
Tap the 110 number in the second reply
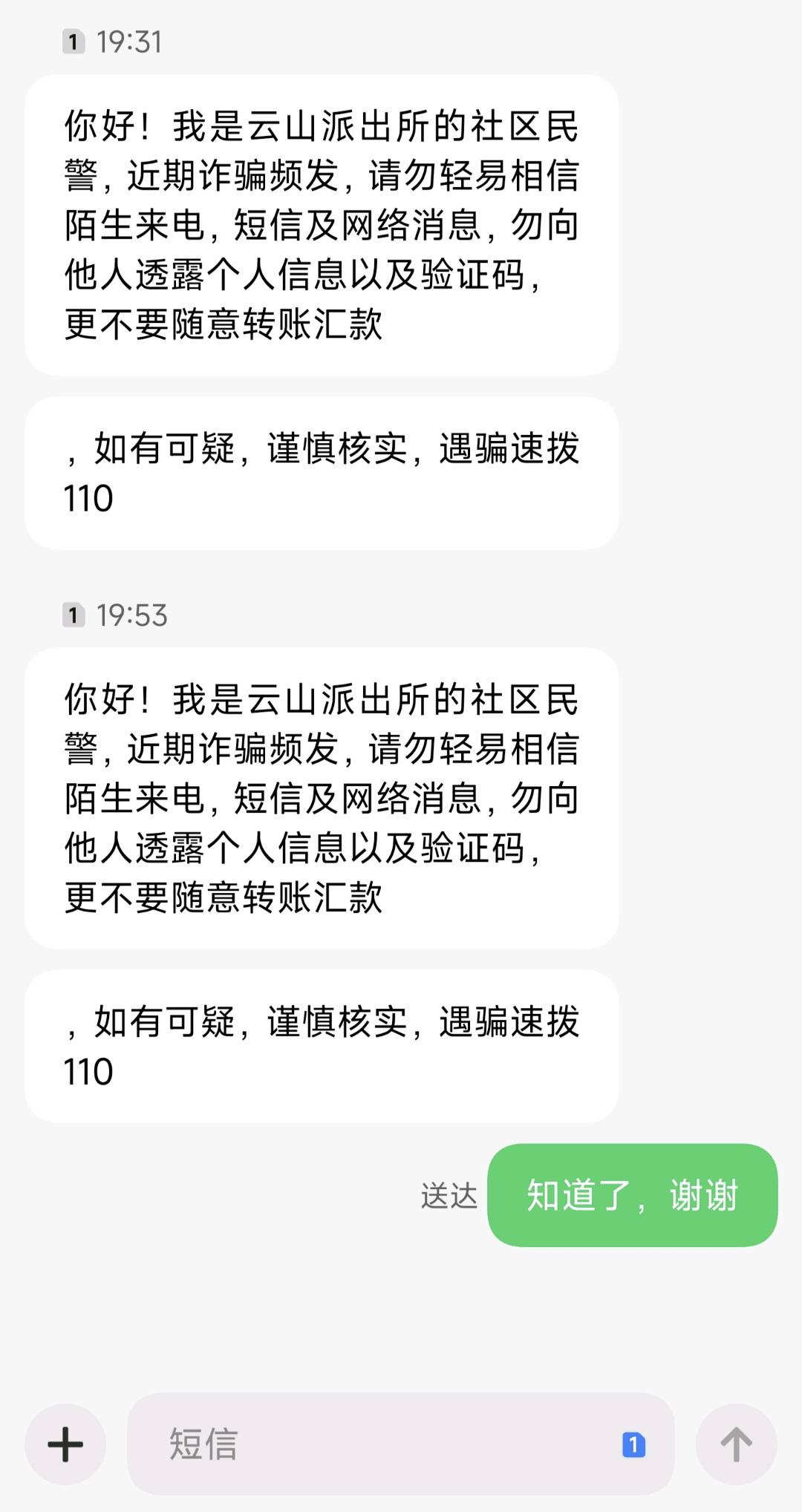(91, 1073)
